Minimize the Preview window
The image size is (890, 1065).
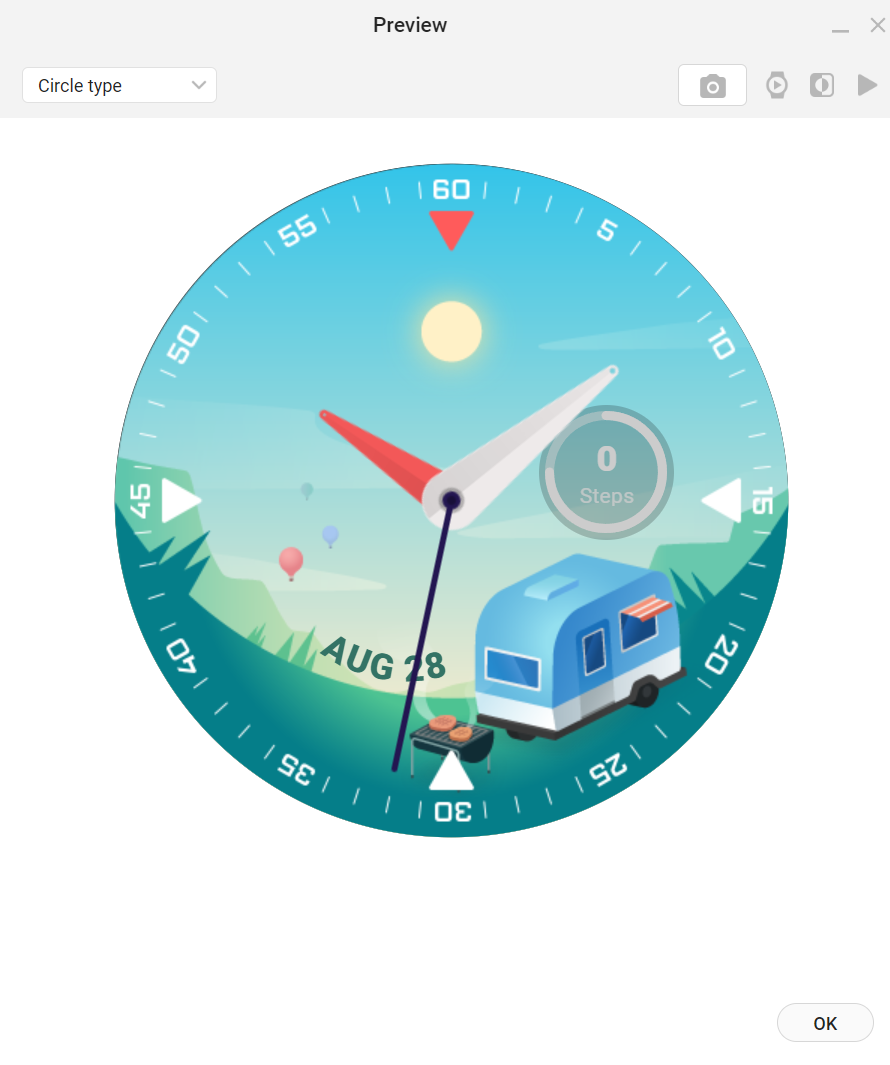840,27
